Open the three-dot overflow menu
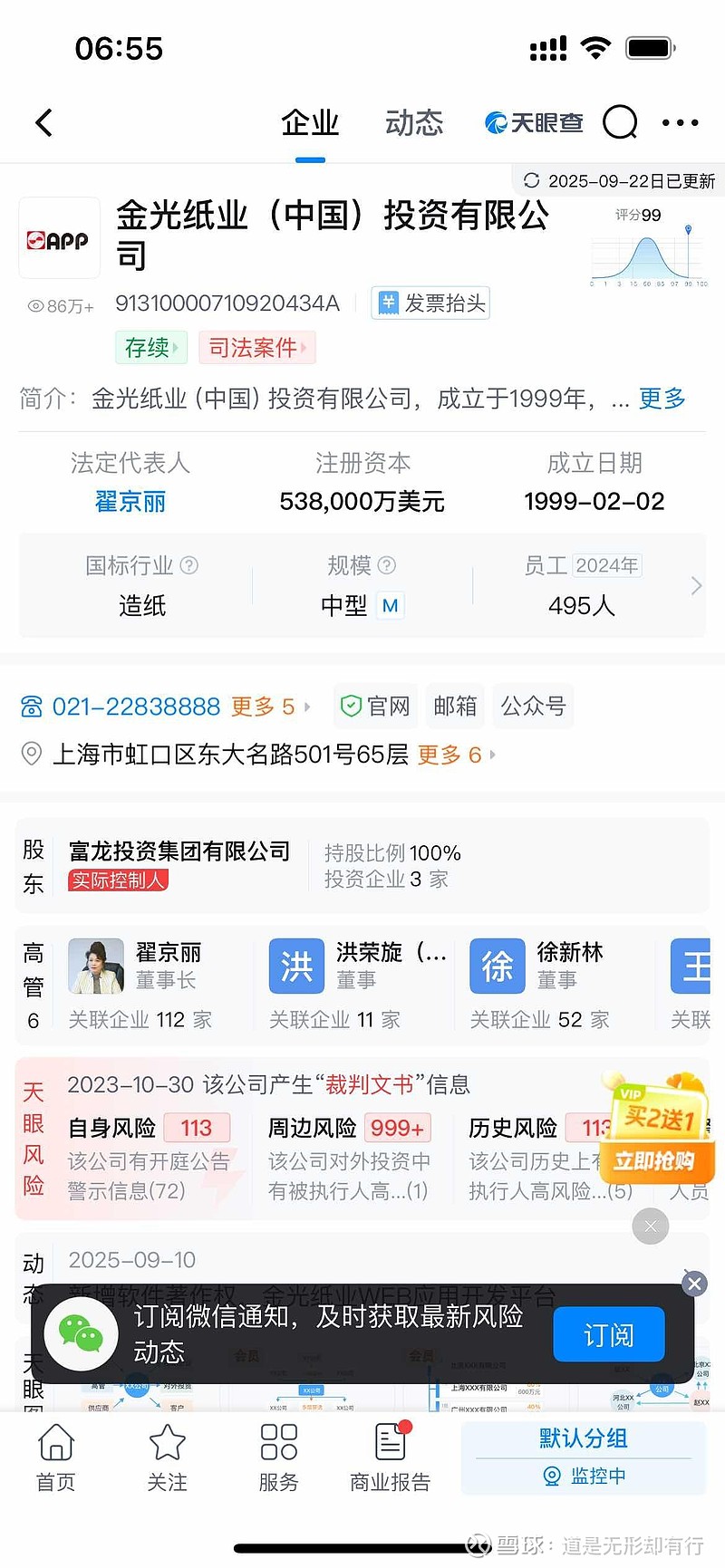This screenshot has height=1568, width=725. pyautogui.click(x=680, y=122)
